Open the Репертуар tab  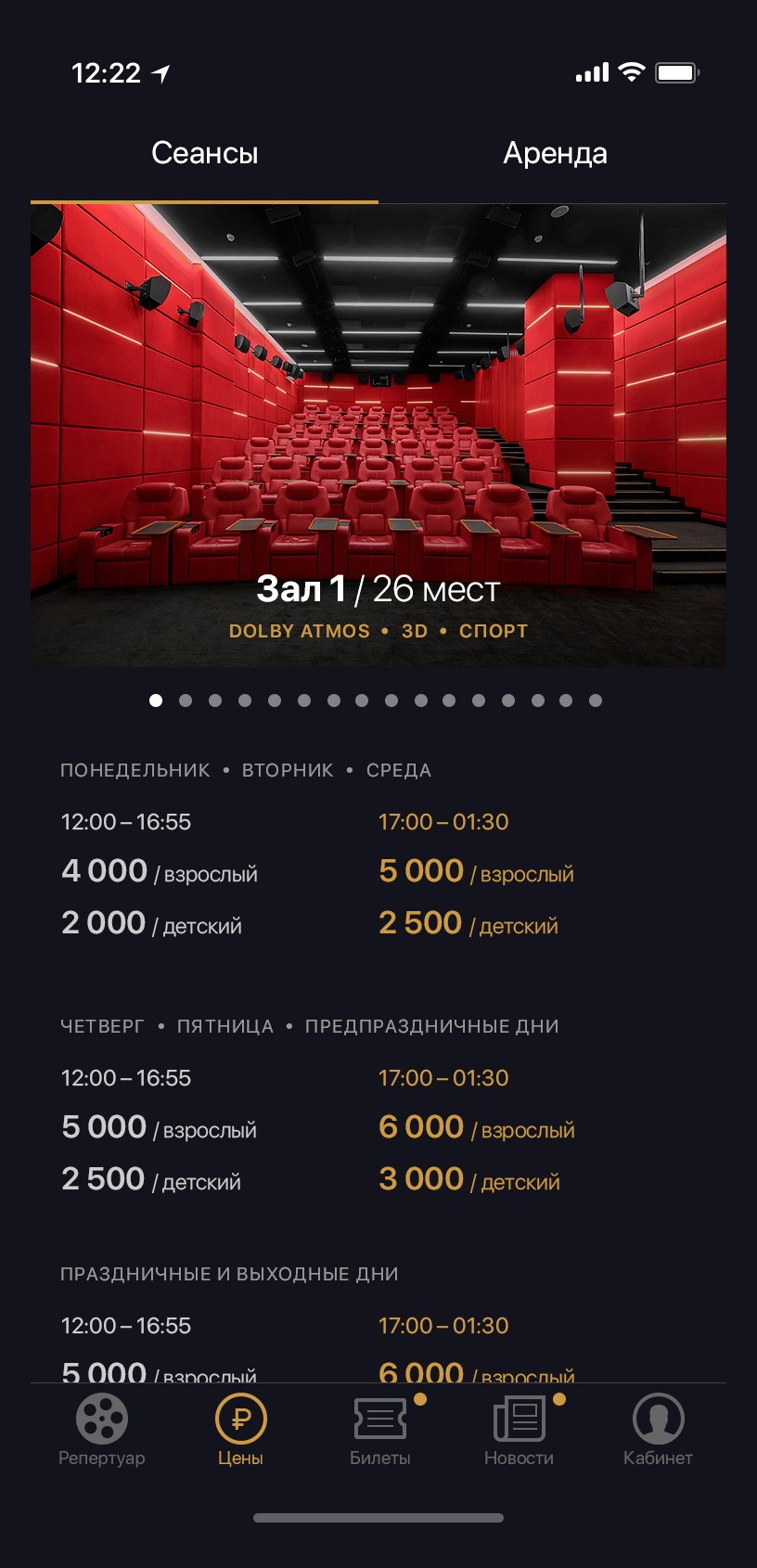click(102, 1430)
